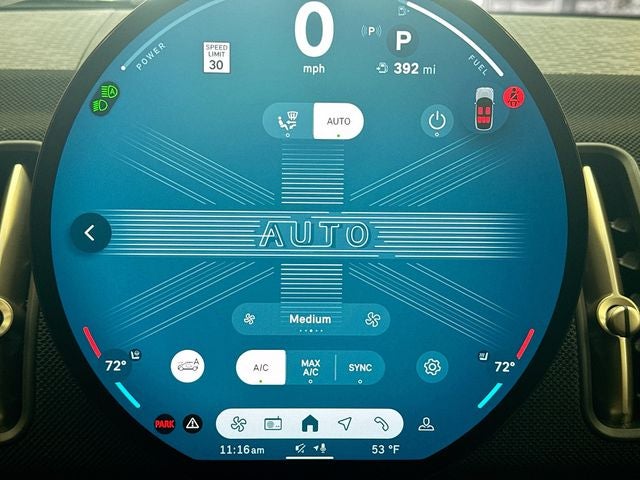Go back with the left arrow button
This screenshot has height=480, width=640.
coord(90,234)
